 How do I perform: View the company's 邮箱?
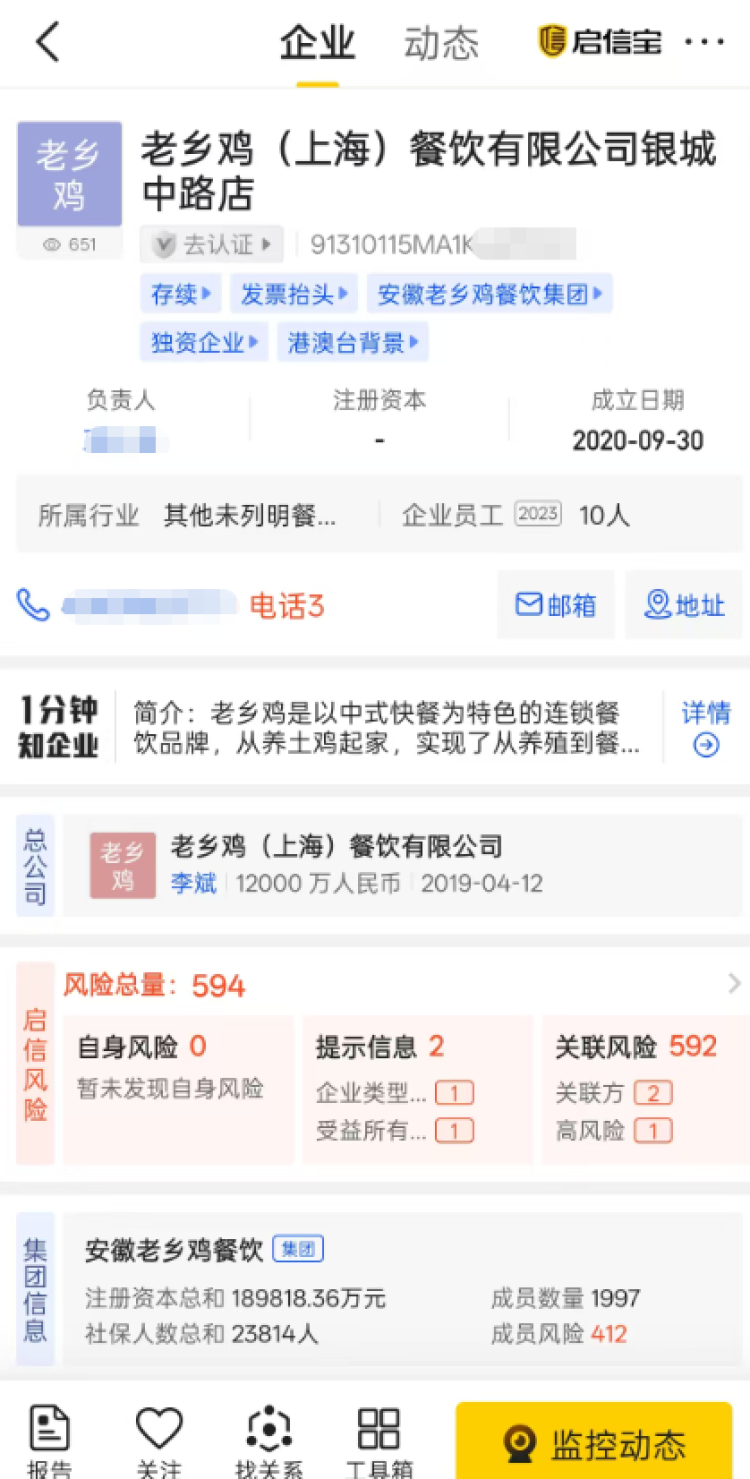click(556, 605)
